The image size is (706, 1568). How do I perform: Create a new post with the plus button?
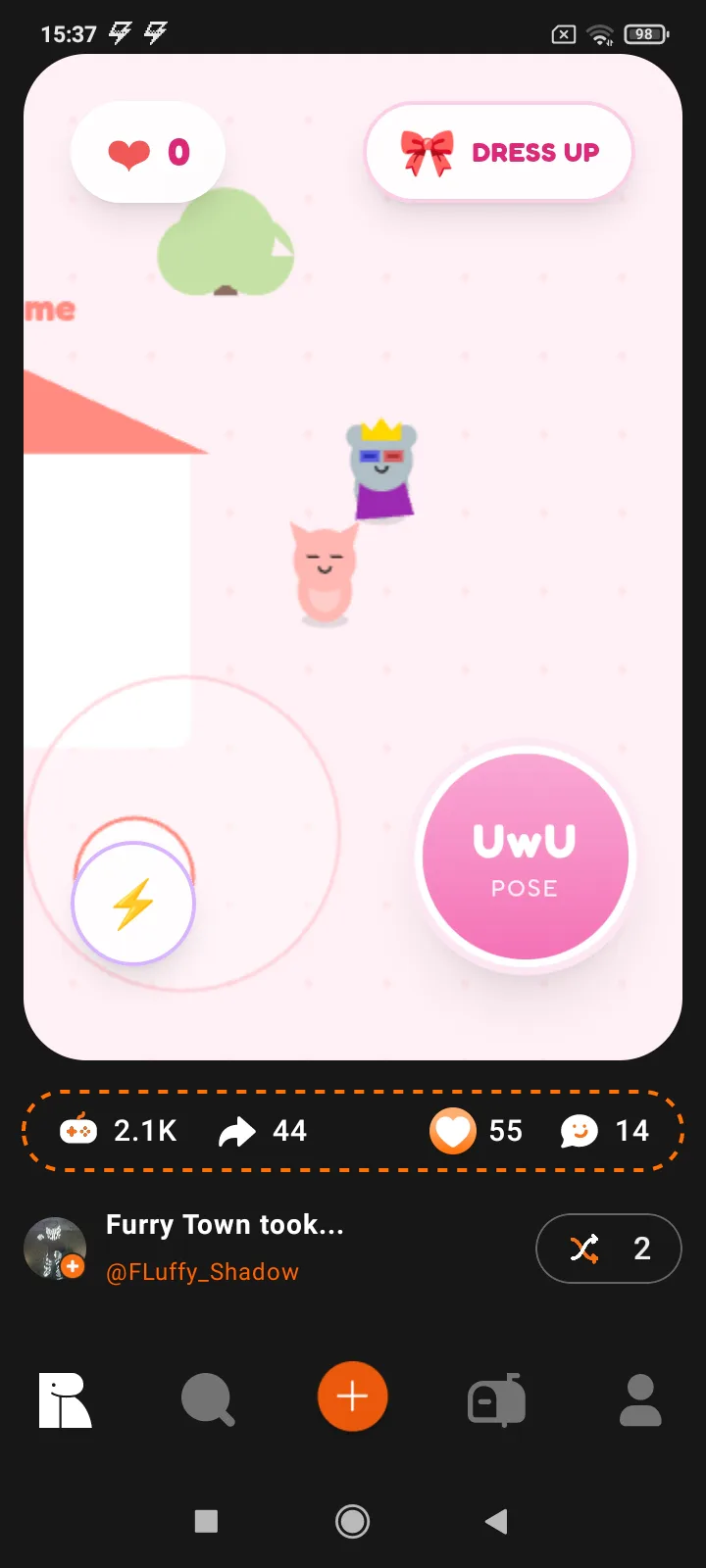[353, 1396]
